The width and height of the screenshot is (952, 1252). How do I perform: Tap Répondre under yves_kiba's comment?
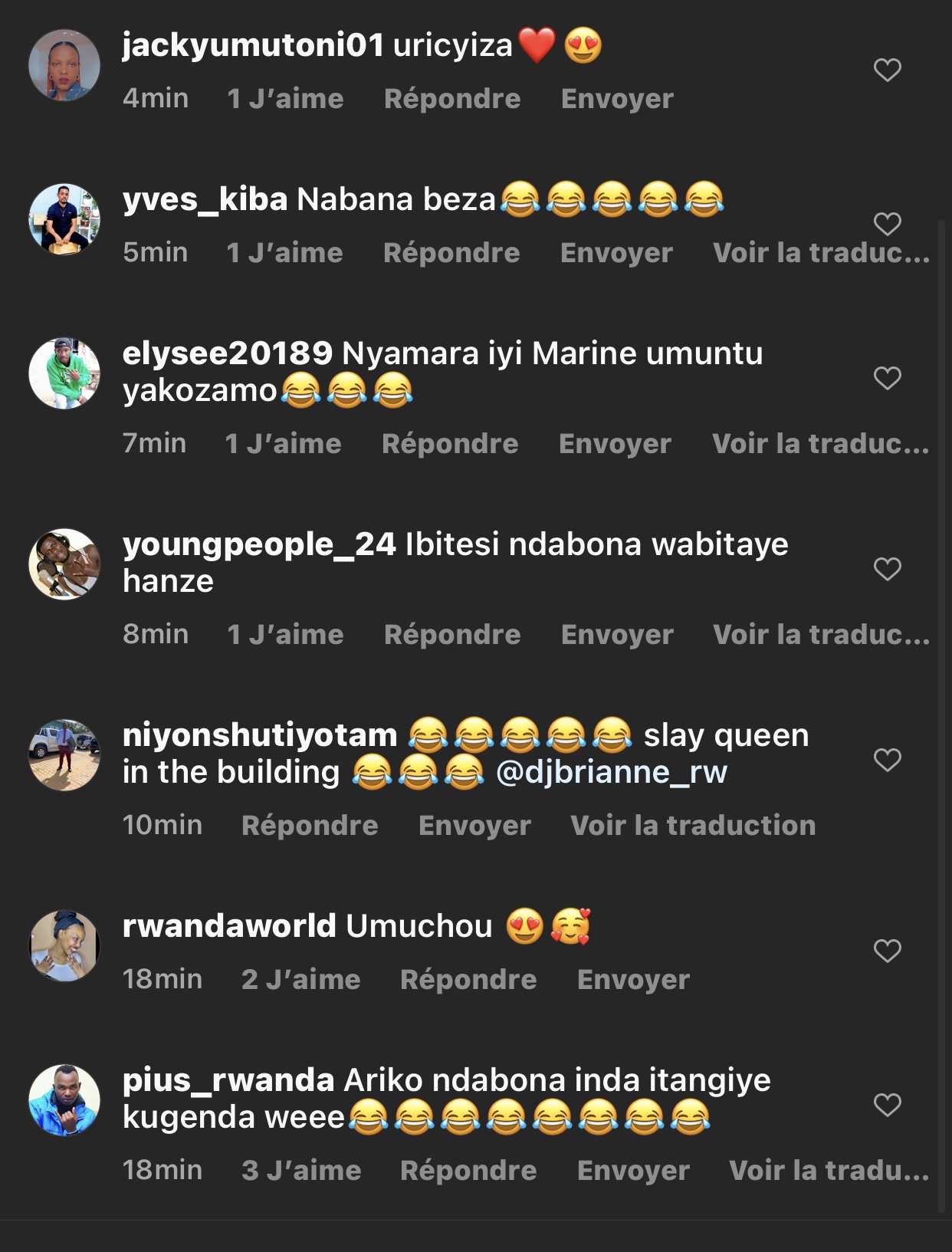point(451,252)
